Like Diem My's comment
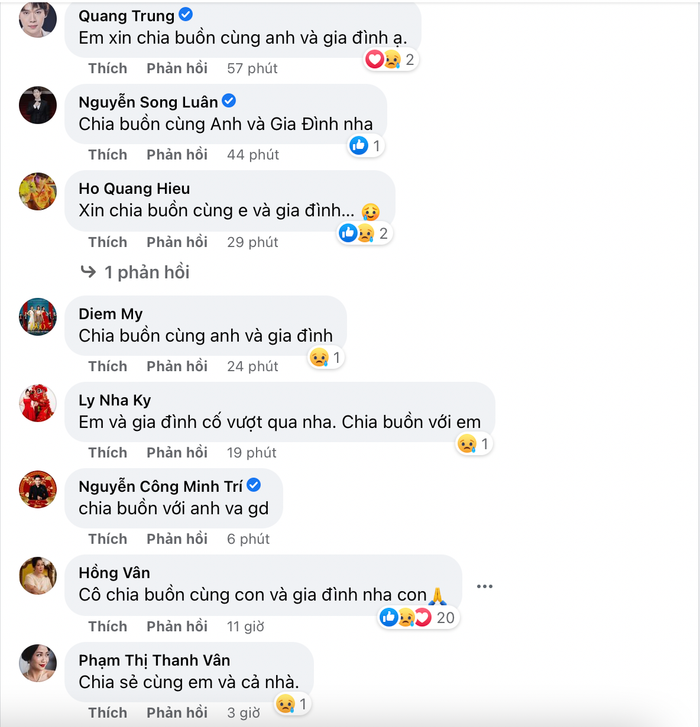 point(107,366)
